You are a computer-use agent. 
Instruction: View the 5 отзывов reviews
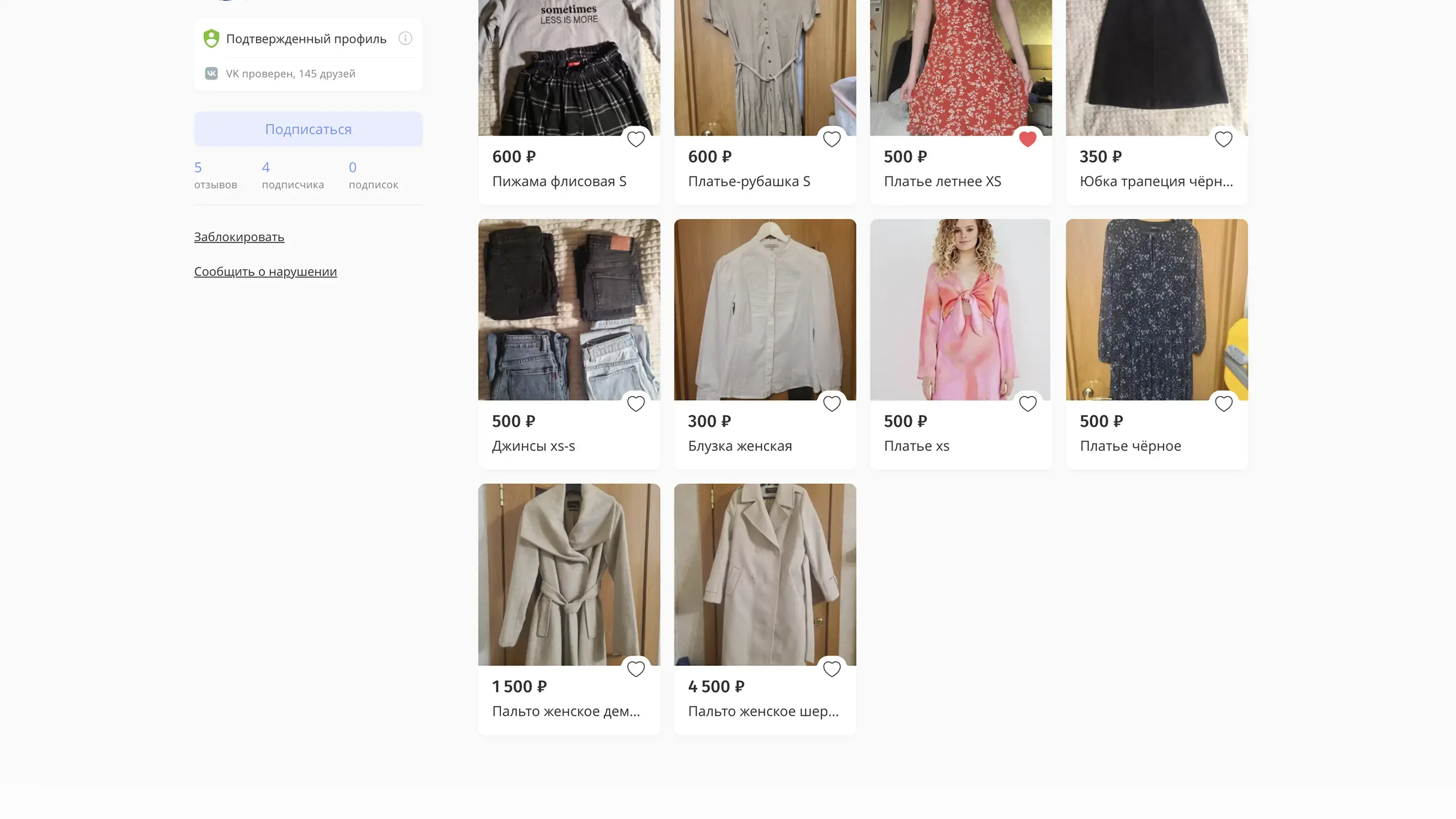[x=215, y=174]
